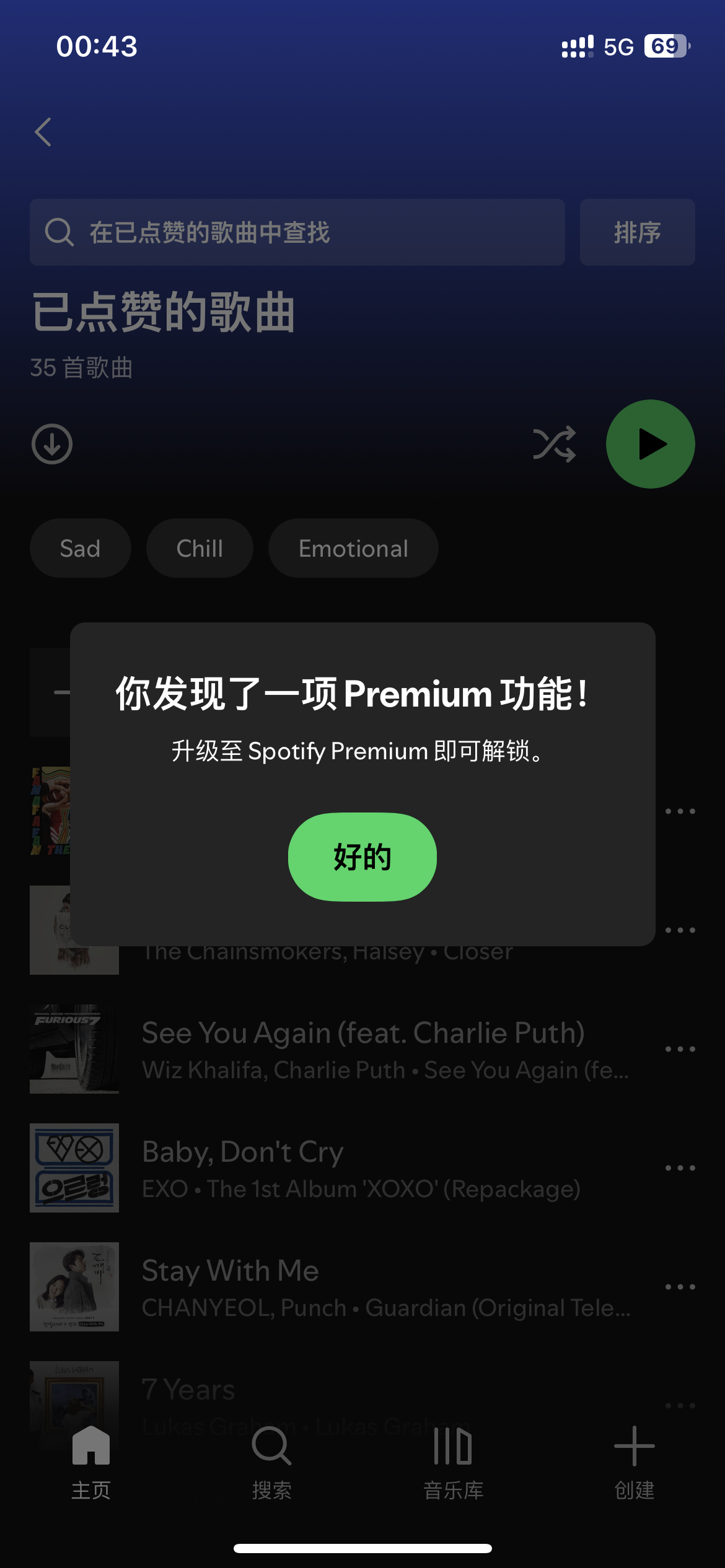The image size is (725, 1568).
Task: Tap the download icon for liked songs
Action: click(x=52, y=443)
